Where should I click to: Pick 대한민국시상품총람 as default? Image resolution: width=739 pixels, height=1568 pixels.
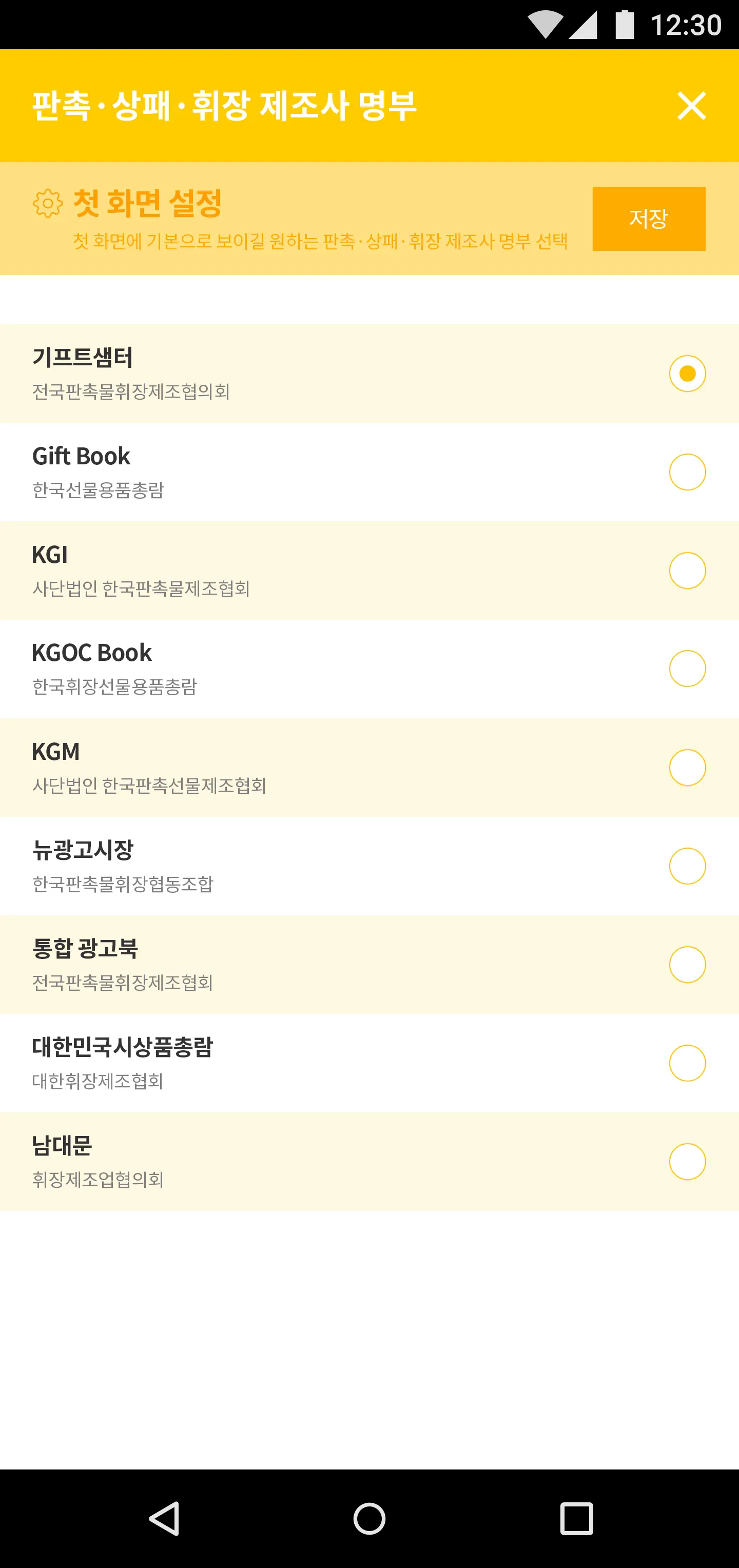coord(687,1064)
